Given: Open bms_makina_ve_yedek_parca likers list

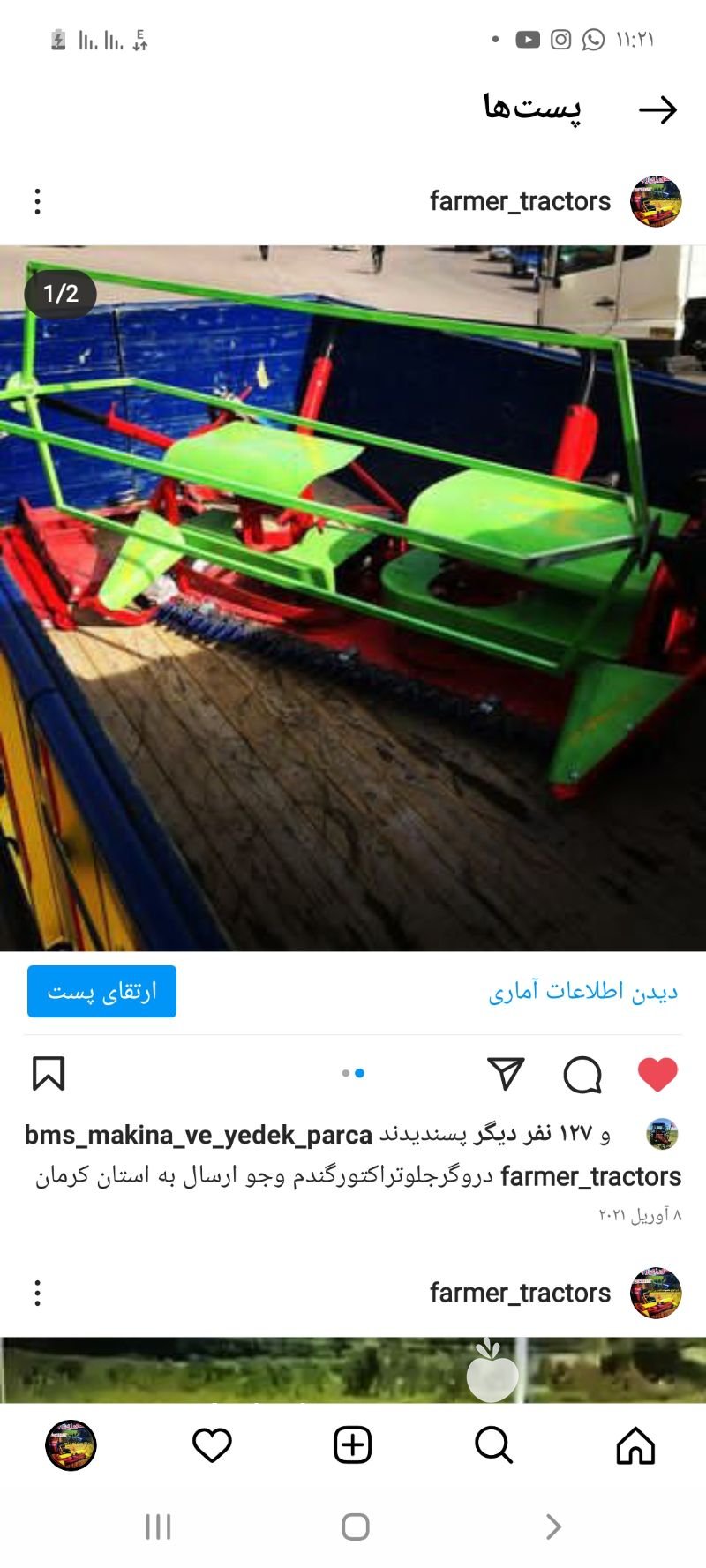Looking at the screenshot, I should coord(198,1135).
